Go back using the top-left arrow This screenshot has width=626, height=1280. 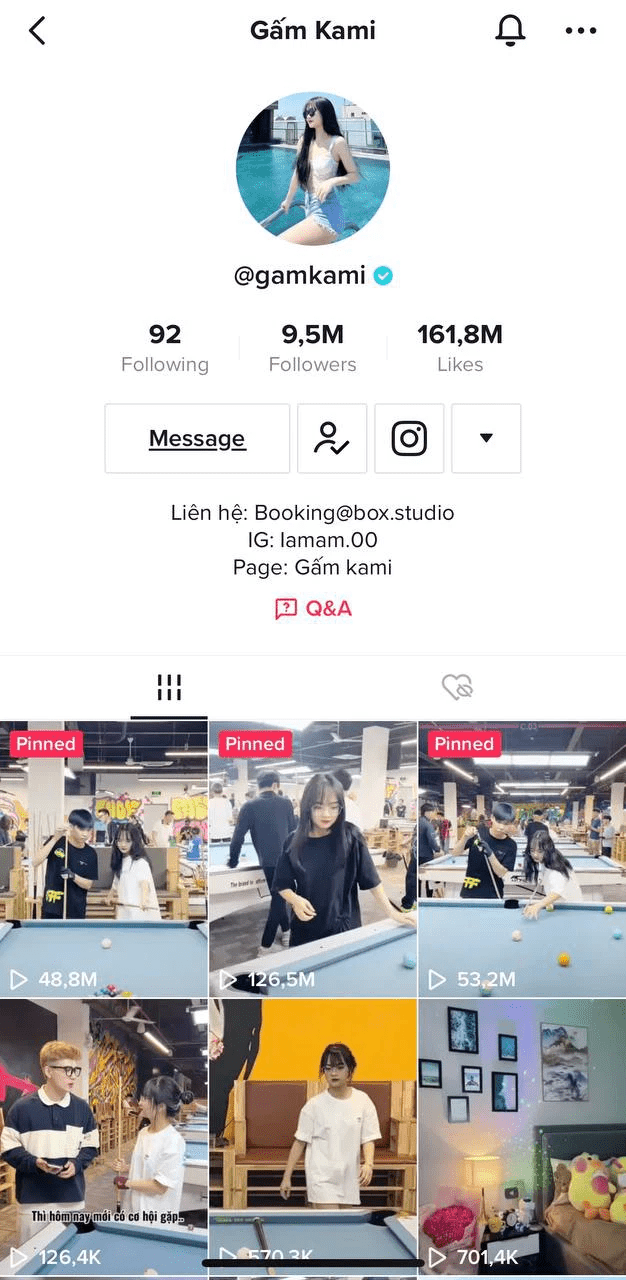click(37, 31)
